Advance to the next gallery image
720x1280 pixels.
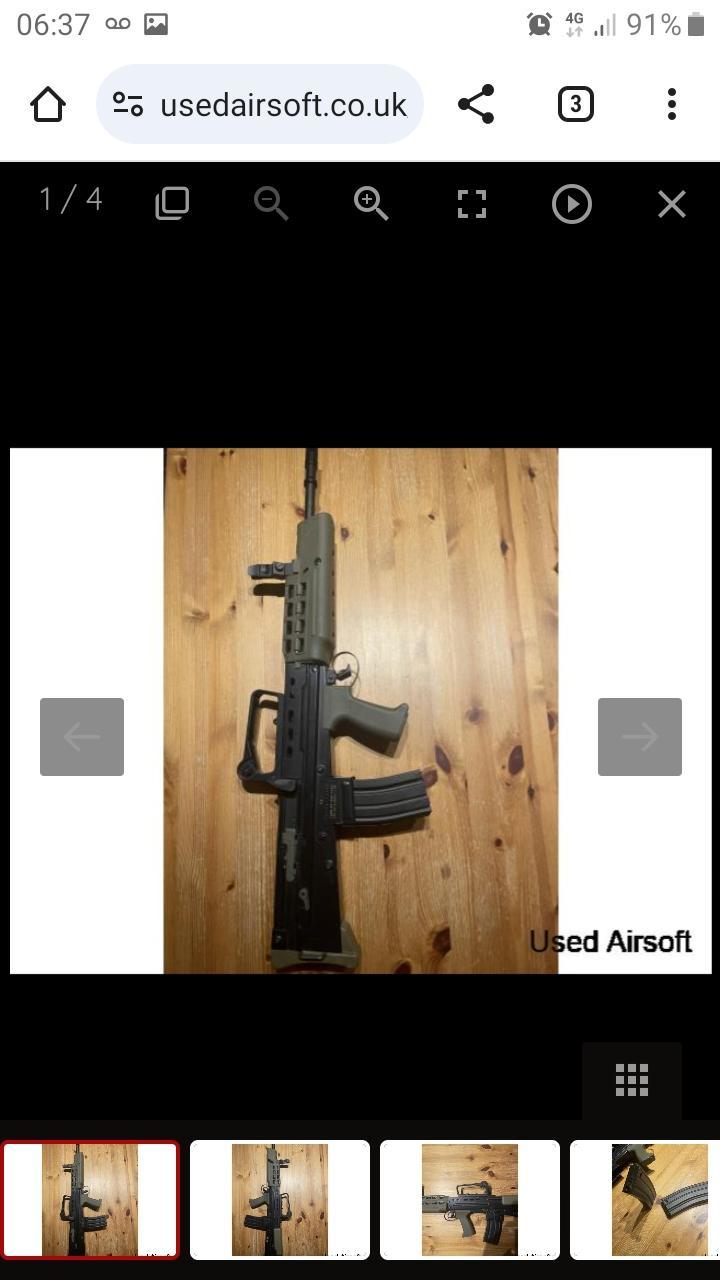[x=640, y=737]
